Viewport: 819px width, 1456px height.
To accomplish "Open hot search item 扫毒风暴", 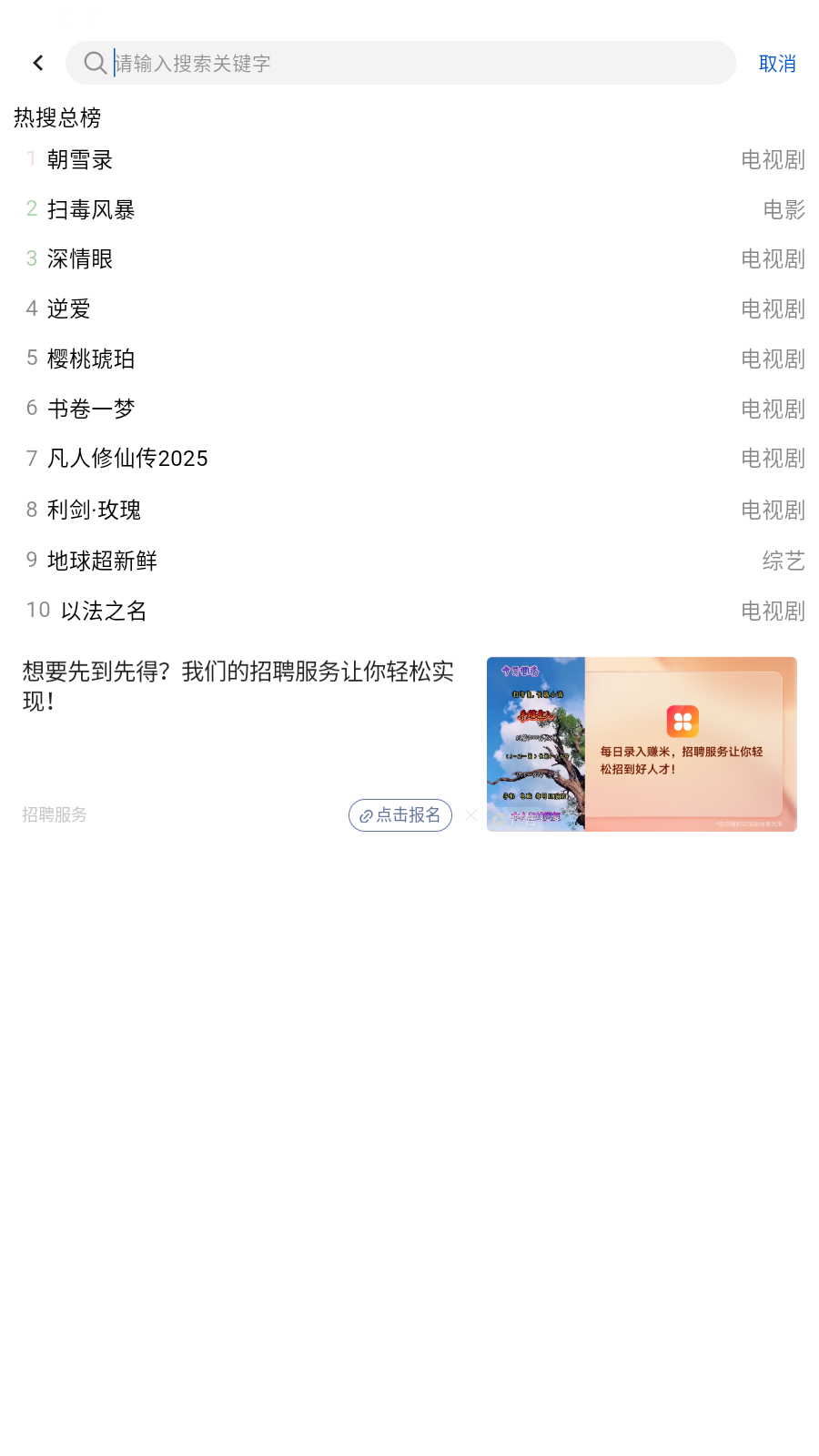I will [91, 210].
